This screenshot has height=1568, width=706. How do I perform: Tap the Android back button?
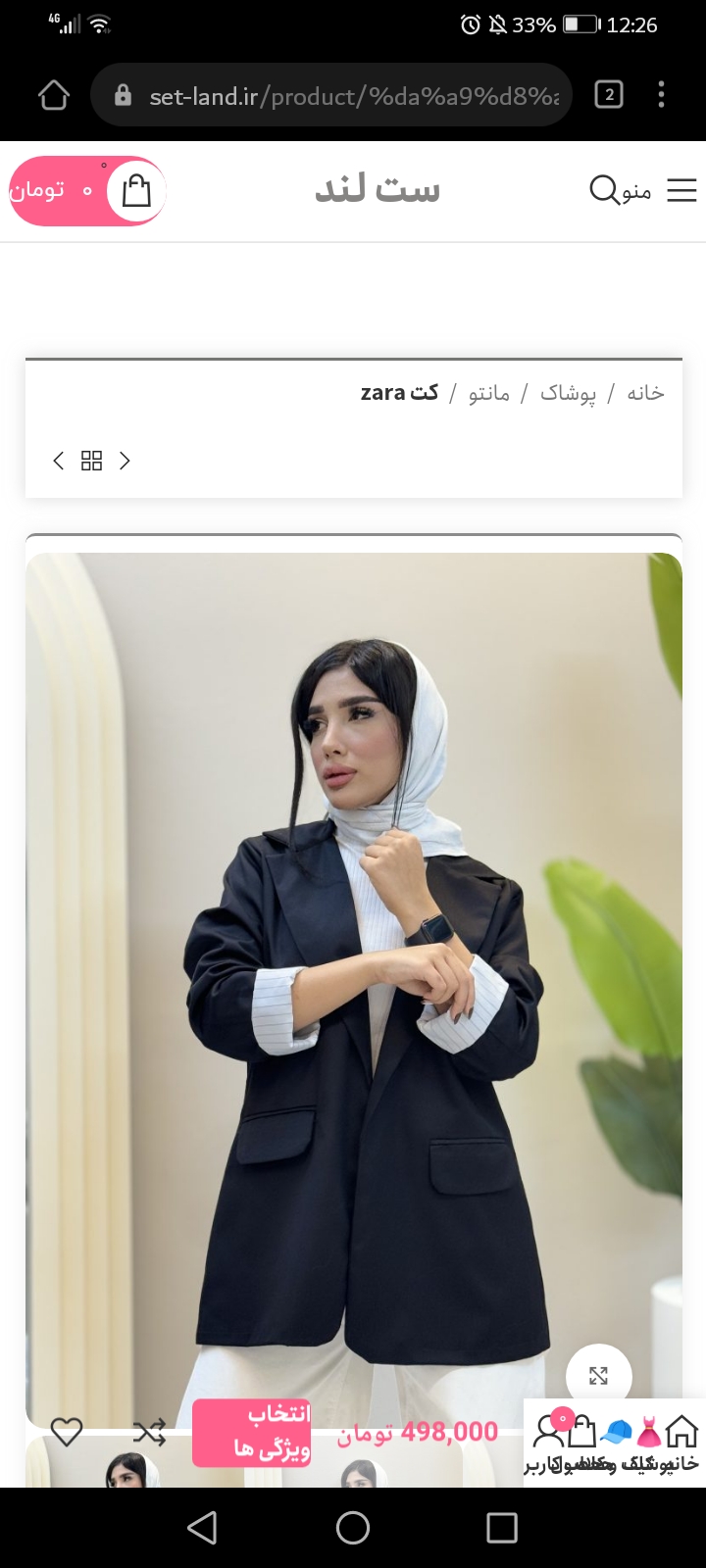pyautogui.click(x=202, y=1527)
